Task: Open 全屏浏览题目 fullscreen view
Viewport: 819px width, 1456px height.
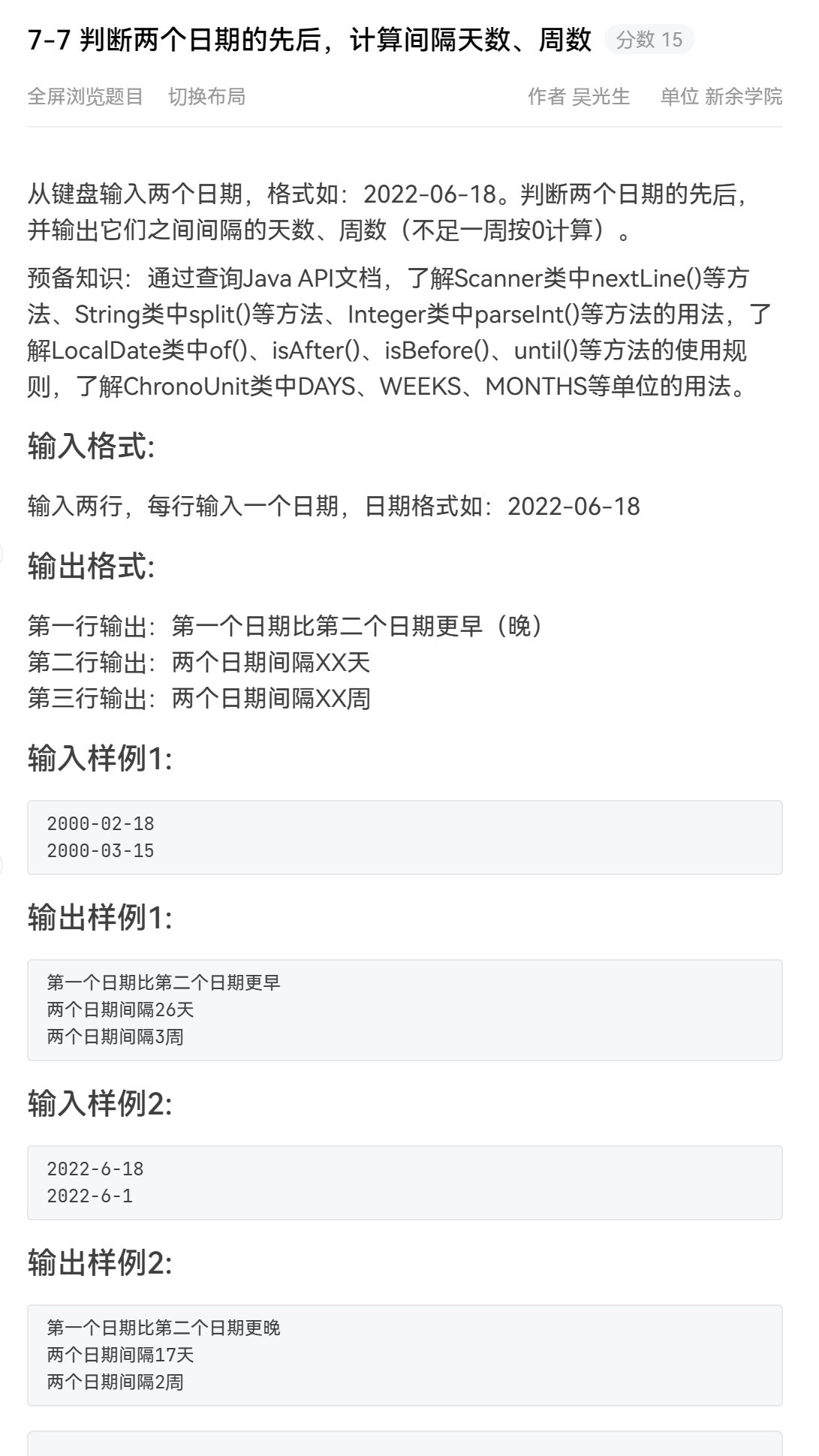Action: 85,97
